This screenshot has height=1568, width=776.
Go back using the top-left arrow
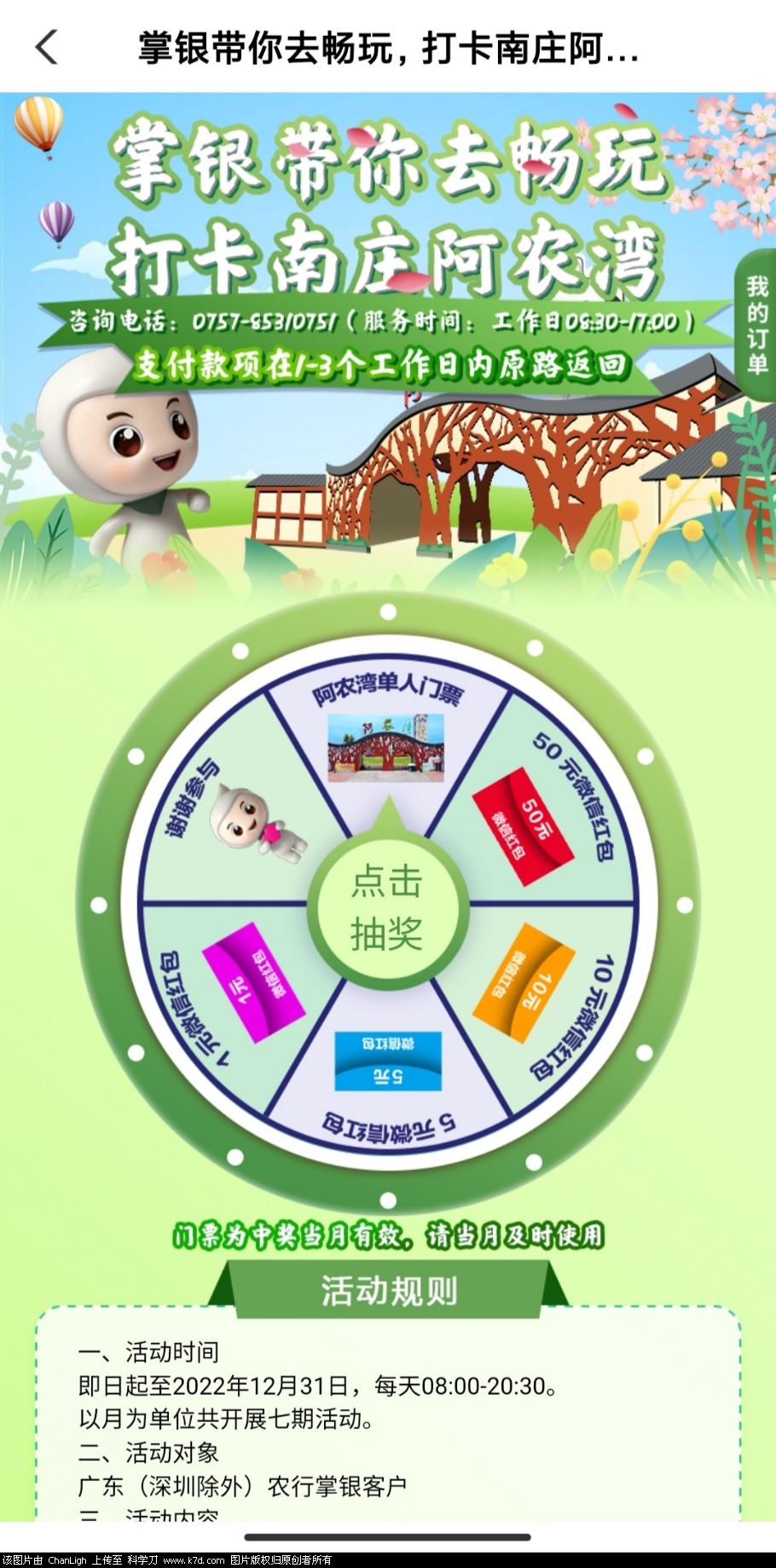click(x=47, y=47)
